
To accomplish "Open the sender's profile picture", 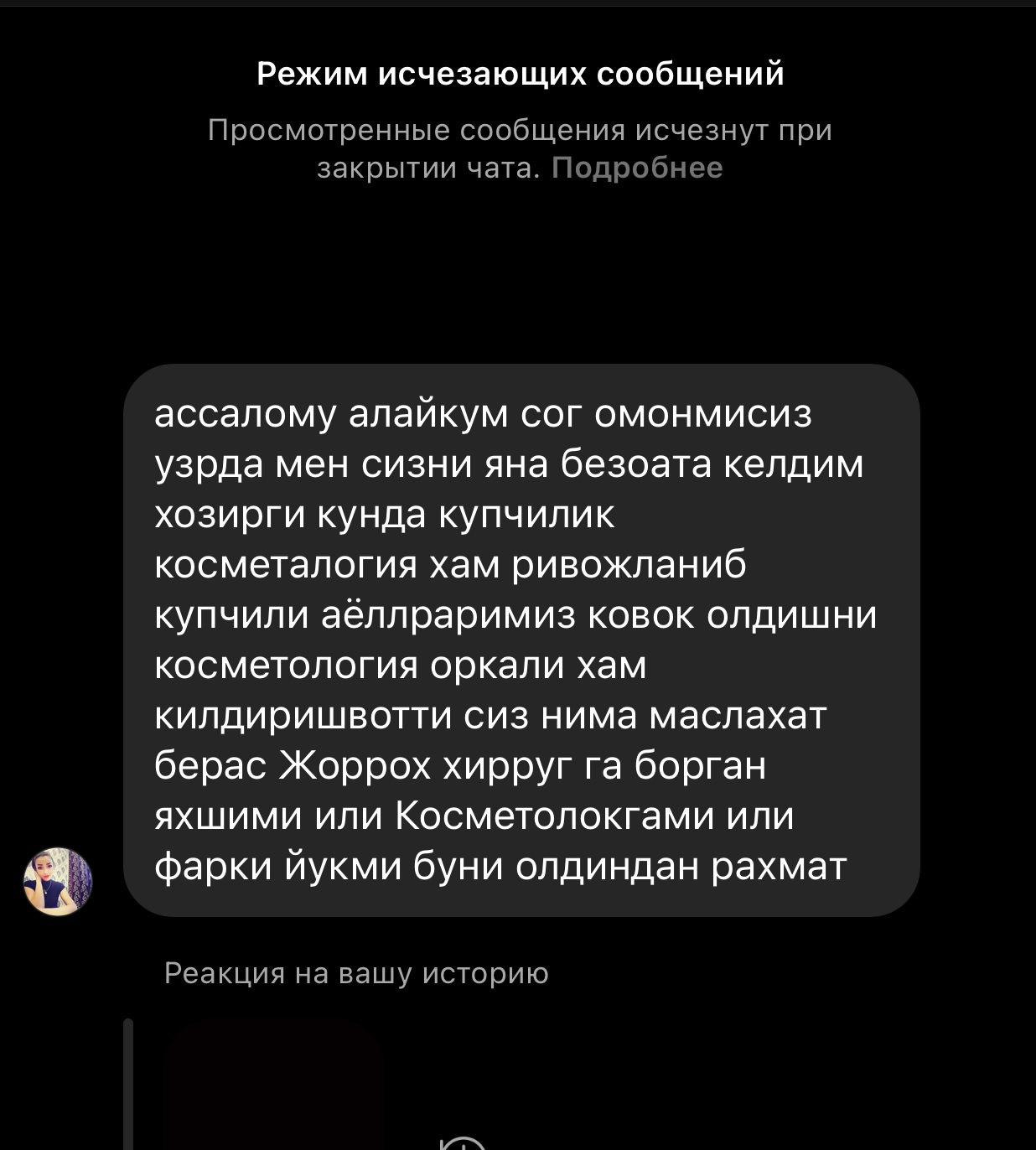I will pyautogui.click(x=58, y=881).
